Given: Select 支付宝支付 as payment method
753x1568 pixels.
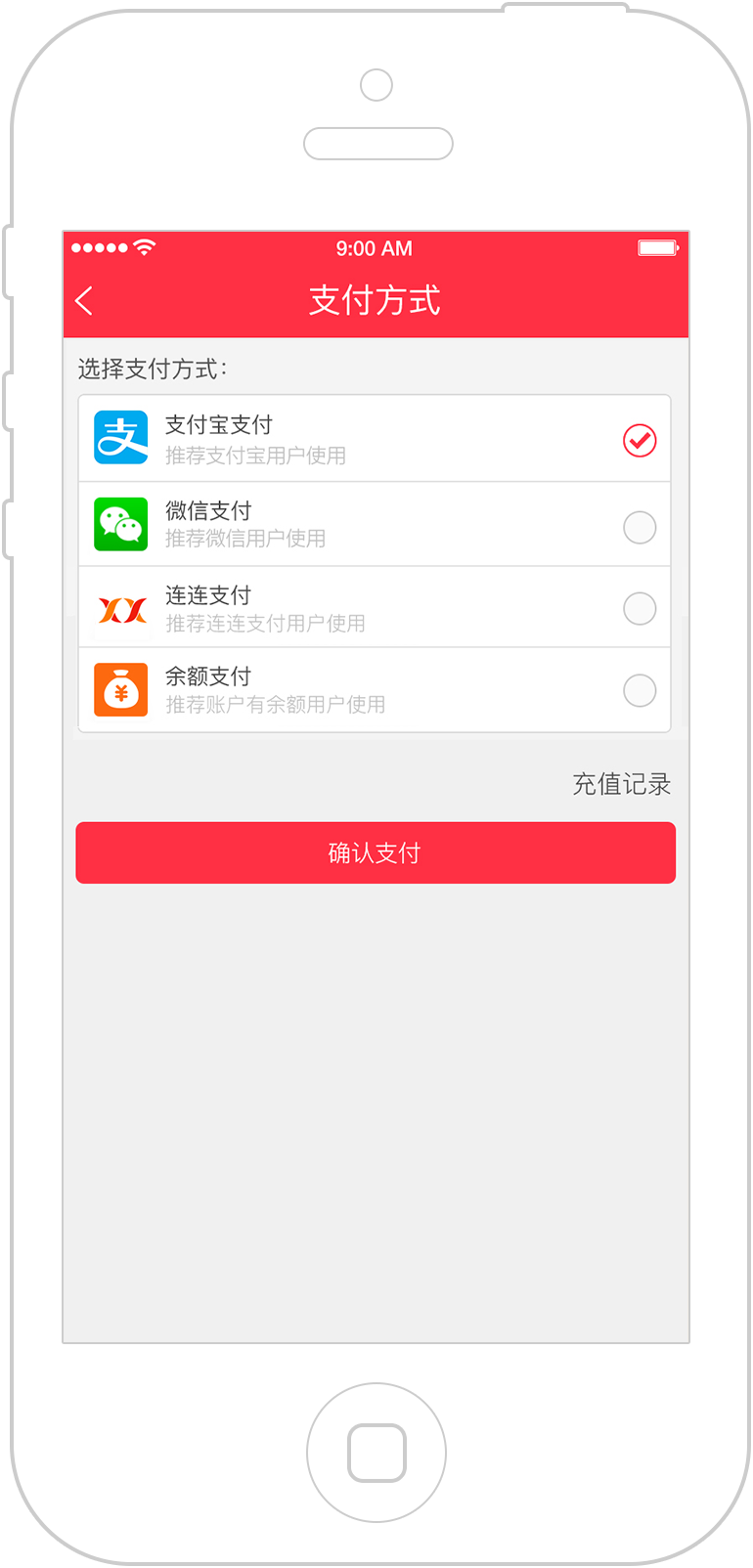Looking at the screenshot, I should pos(375,439).
